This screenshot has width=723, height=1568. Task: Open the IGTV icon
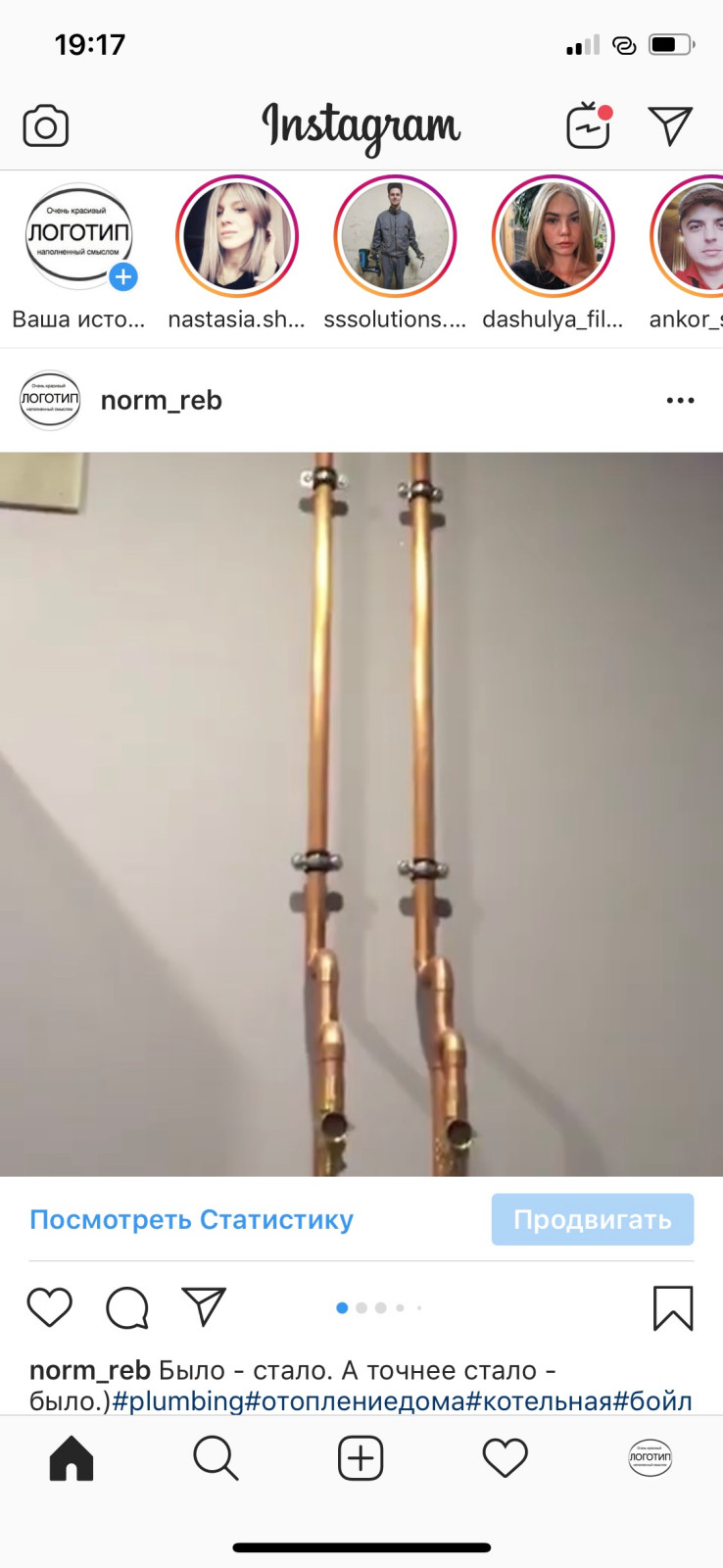click(589, 125)
